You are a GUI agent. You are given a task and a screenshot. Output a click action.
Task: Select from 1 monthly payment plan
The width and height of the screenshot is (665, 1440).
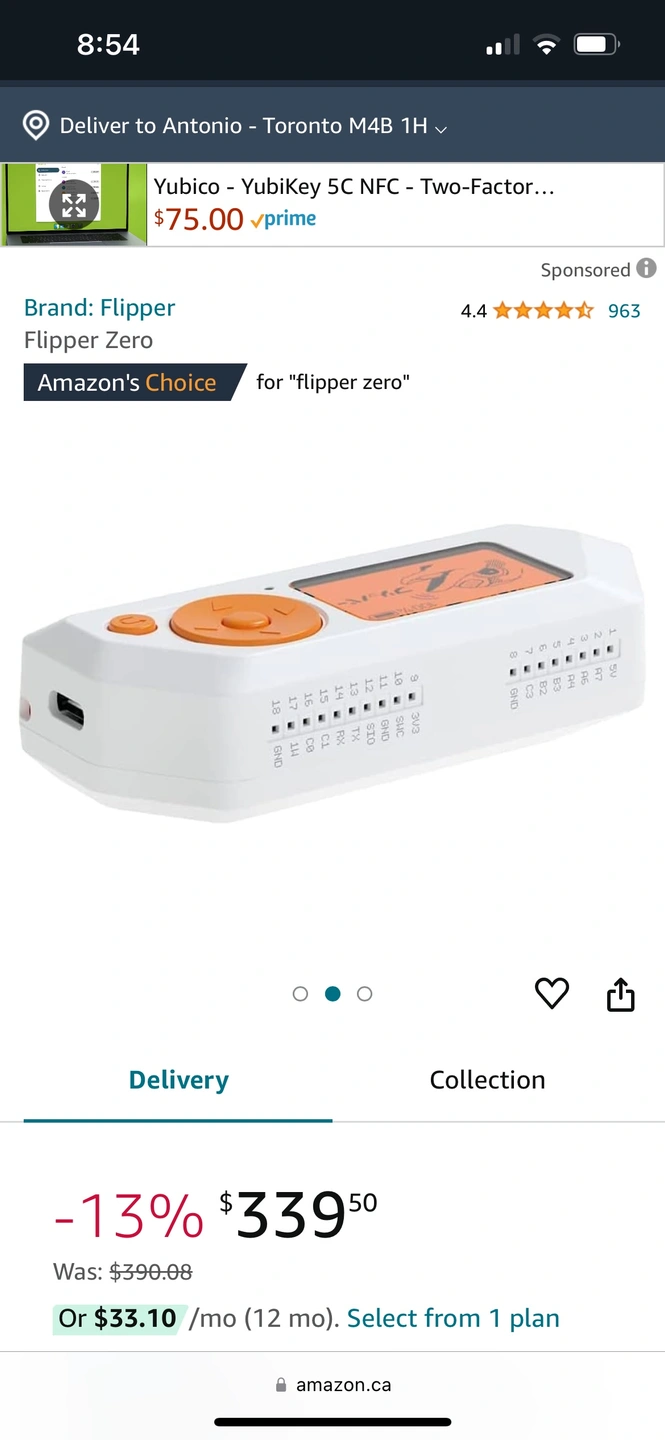[453, 1319]
